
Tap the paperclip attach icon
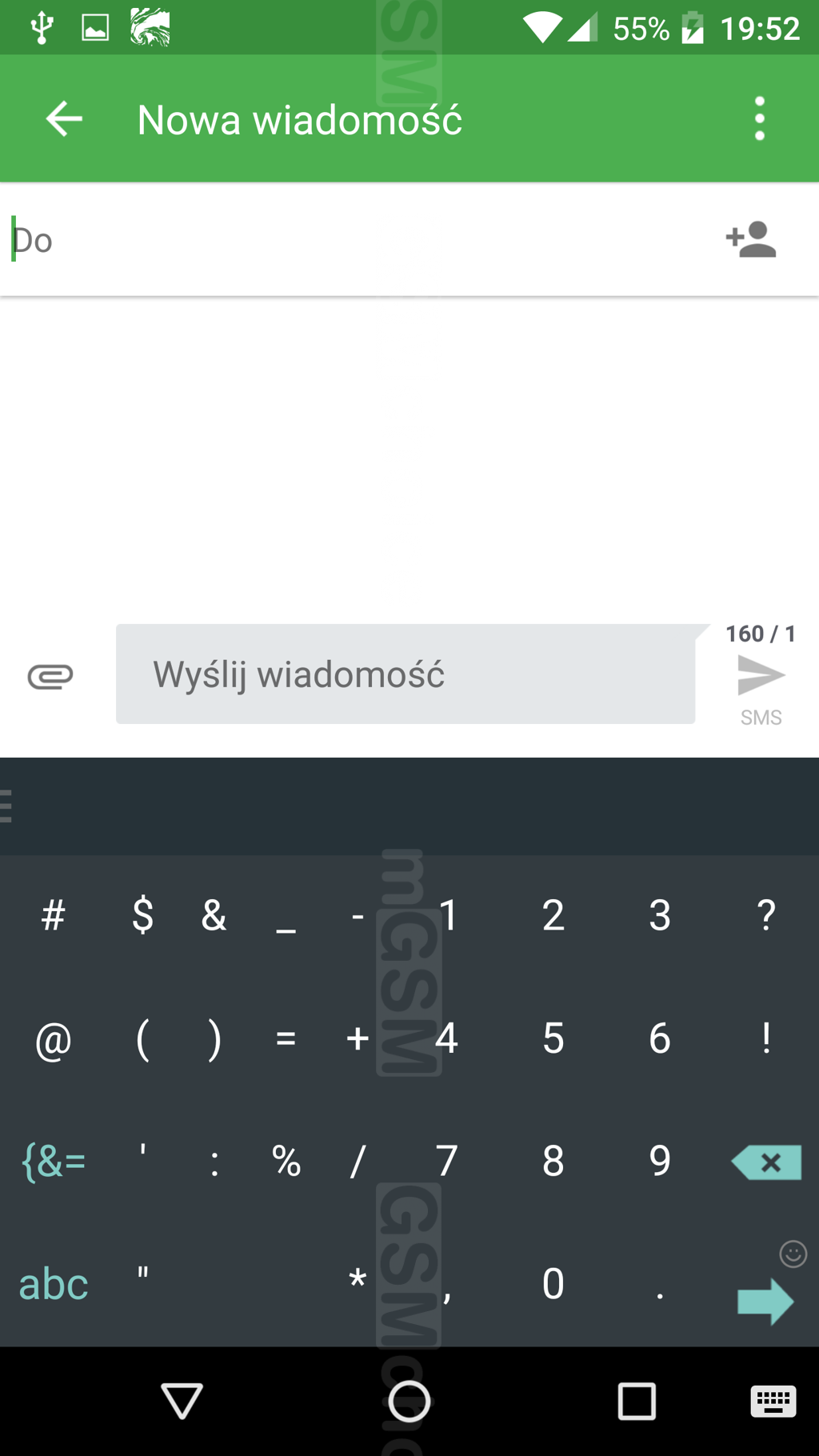[x=50, y=676]
